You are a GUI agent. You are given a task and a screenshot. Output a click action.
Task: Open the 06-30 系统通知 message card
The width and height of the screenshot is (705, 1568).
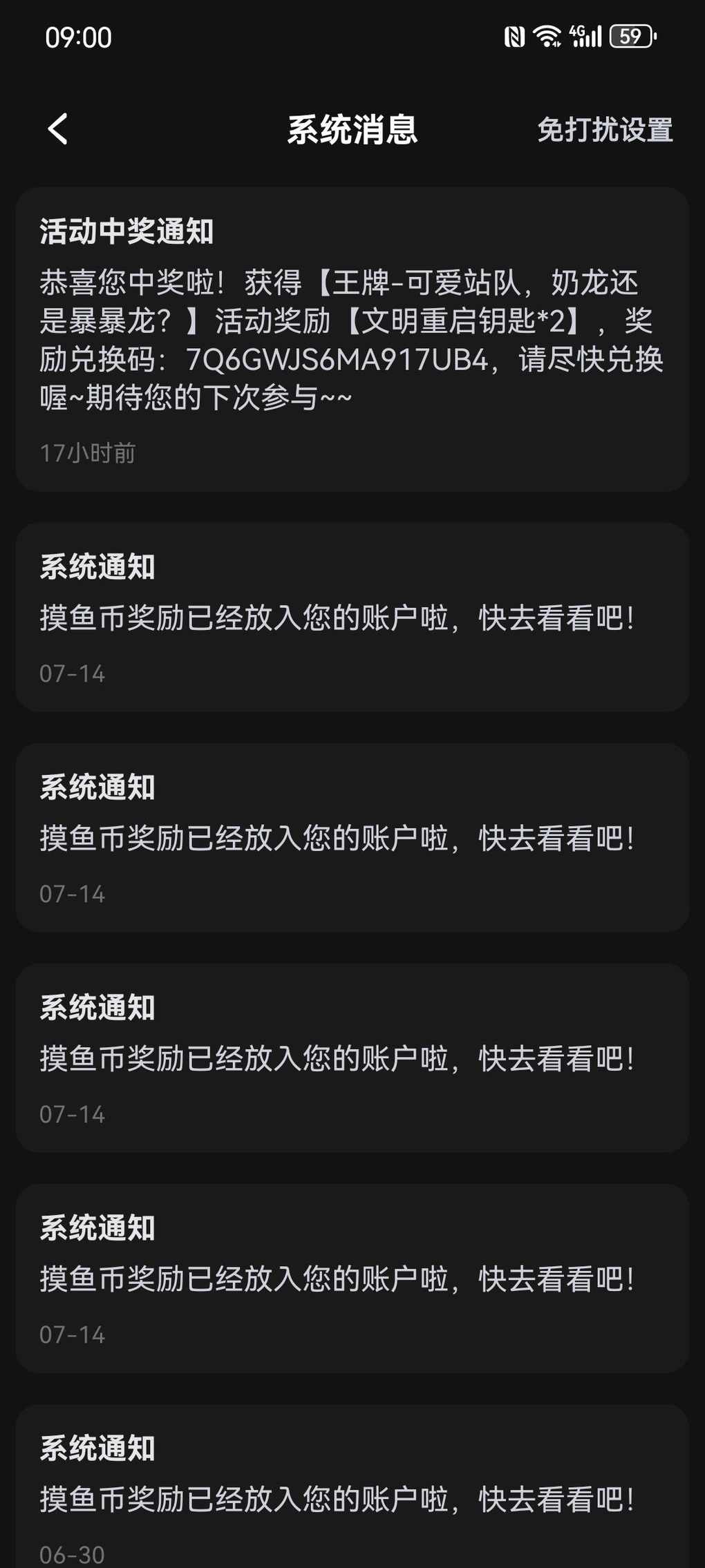point(352,1486)
